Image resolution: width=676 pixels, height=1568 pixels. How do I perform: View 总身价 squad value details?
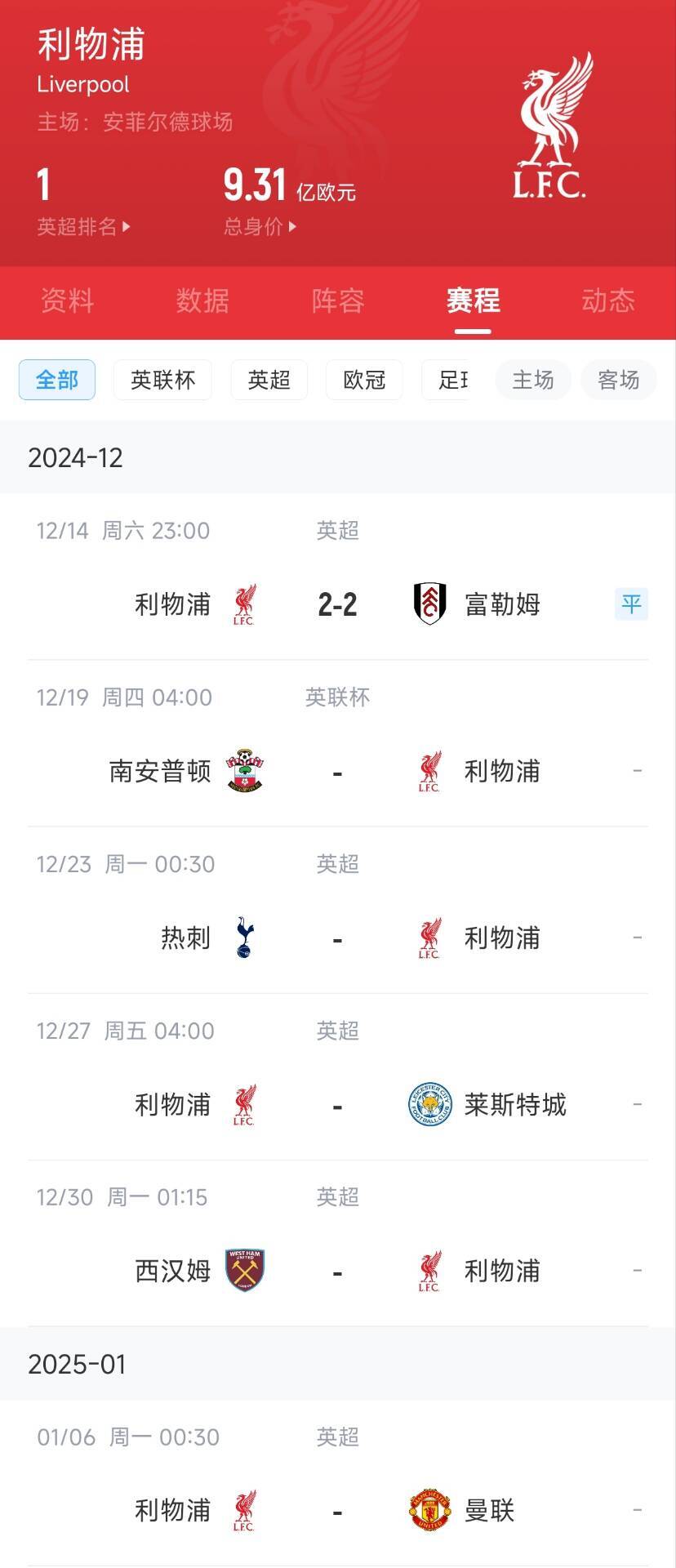pyautogui.click(x=260, y=226)
